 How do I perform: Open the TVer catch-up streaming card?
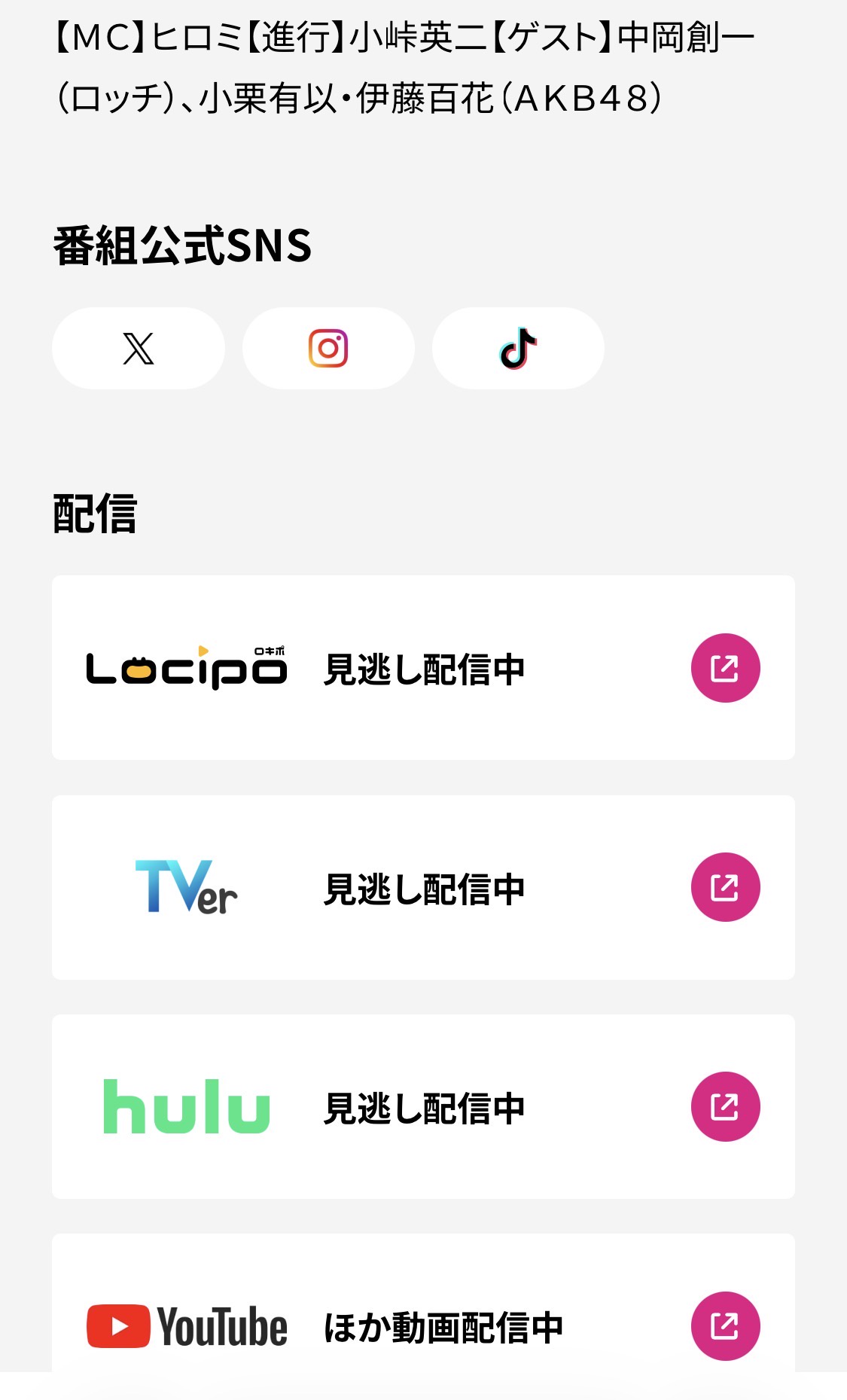click(423, 887)
